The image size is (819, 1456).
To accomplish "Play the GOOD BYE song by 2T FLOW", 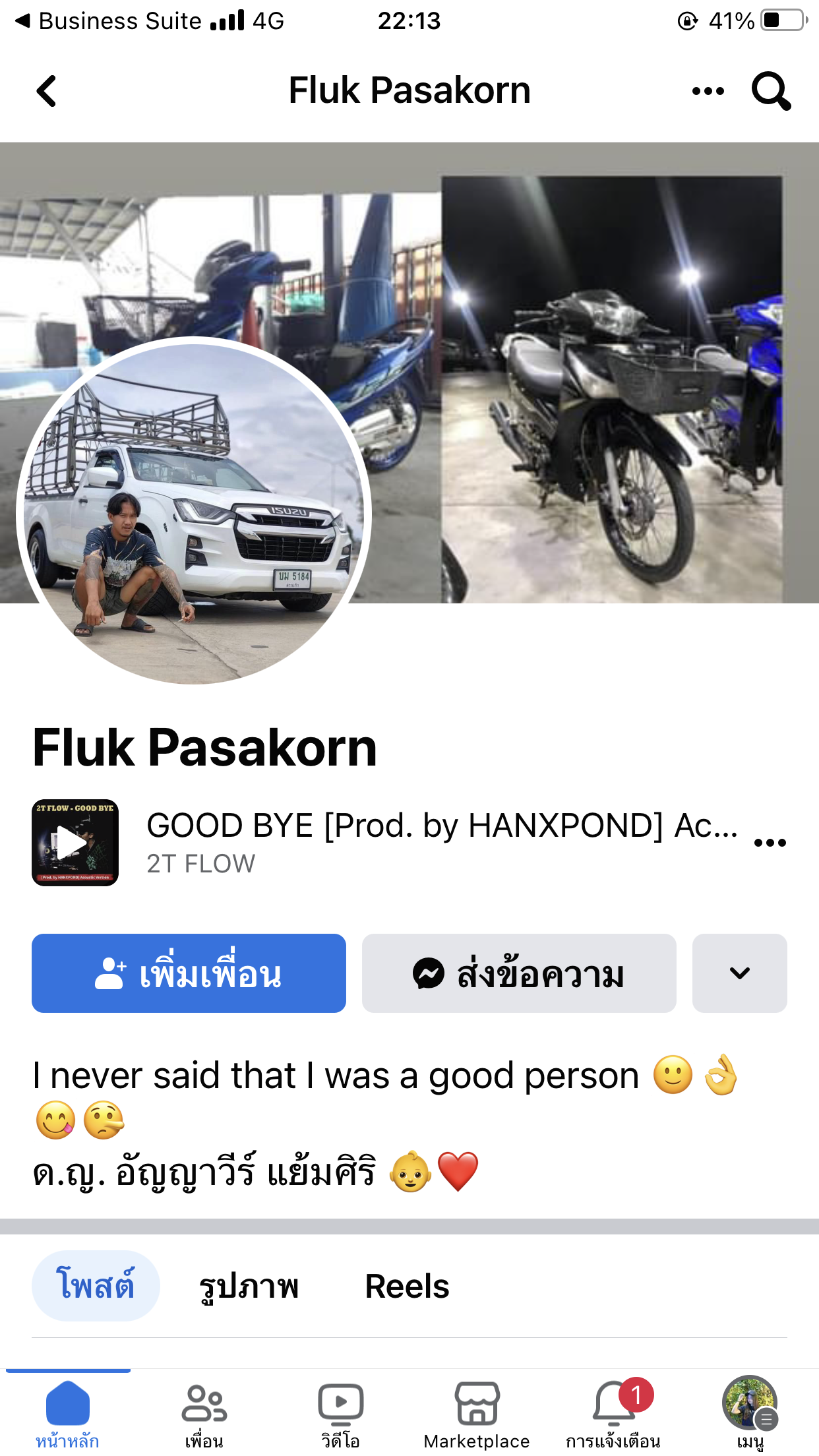I will point(75,843).
